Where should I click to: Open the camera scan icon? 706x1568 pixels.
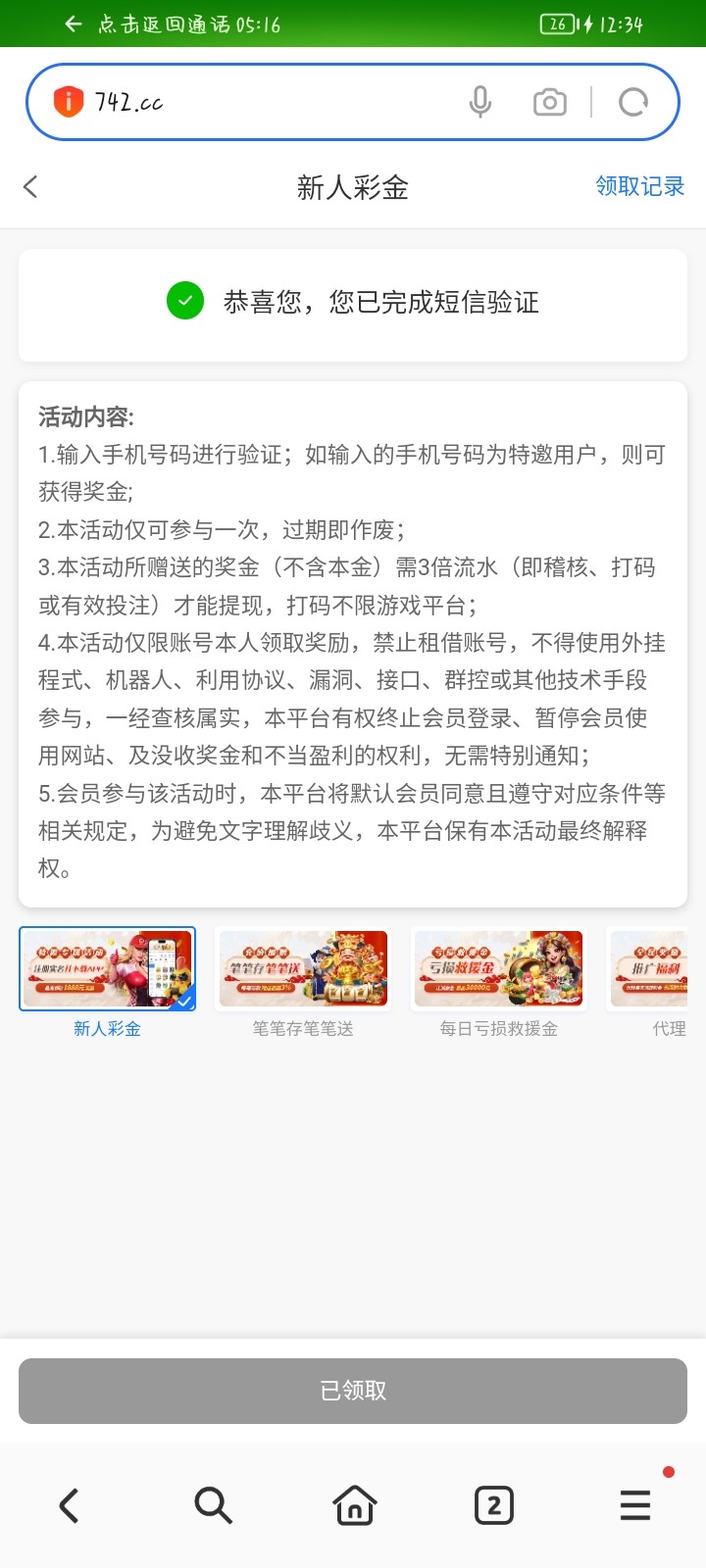coord(549,102)
